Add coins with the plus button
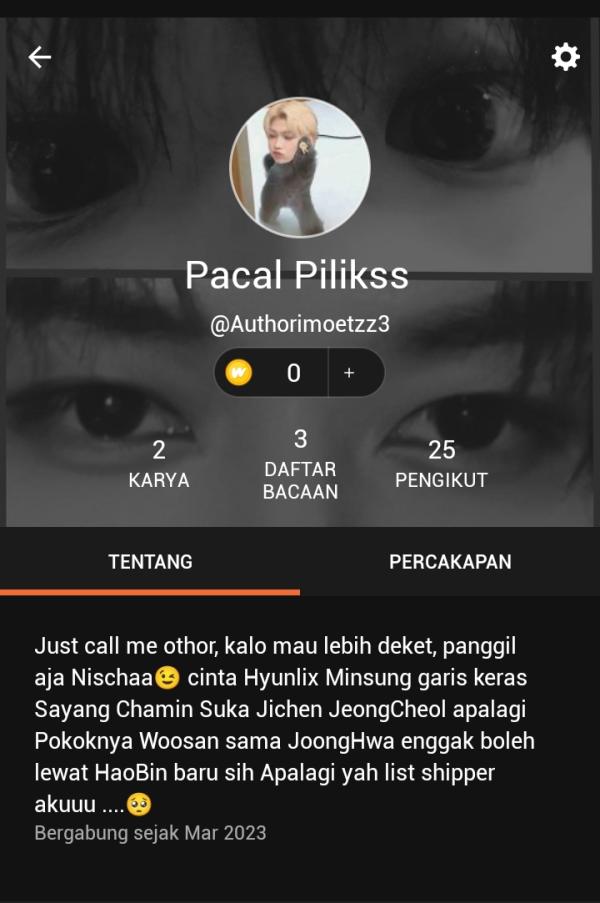The width and height of the screenshot is (600, 903). 349,373
